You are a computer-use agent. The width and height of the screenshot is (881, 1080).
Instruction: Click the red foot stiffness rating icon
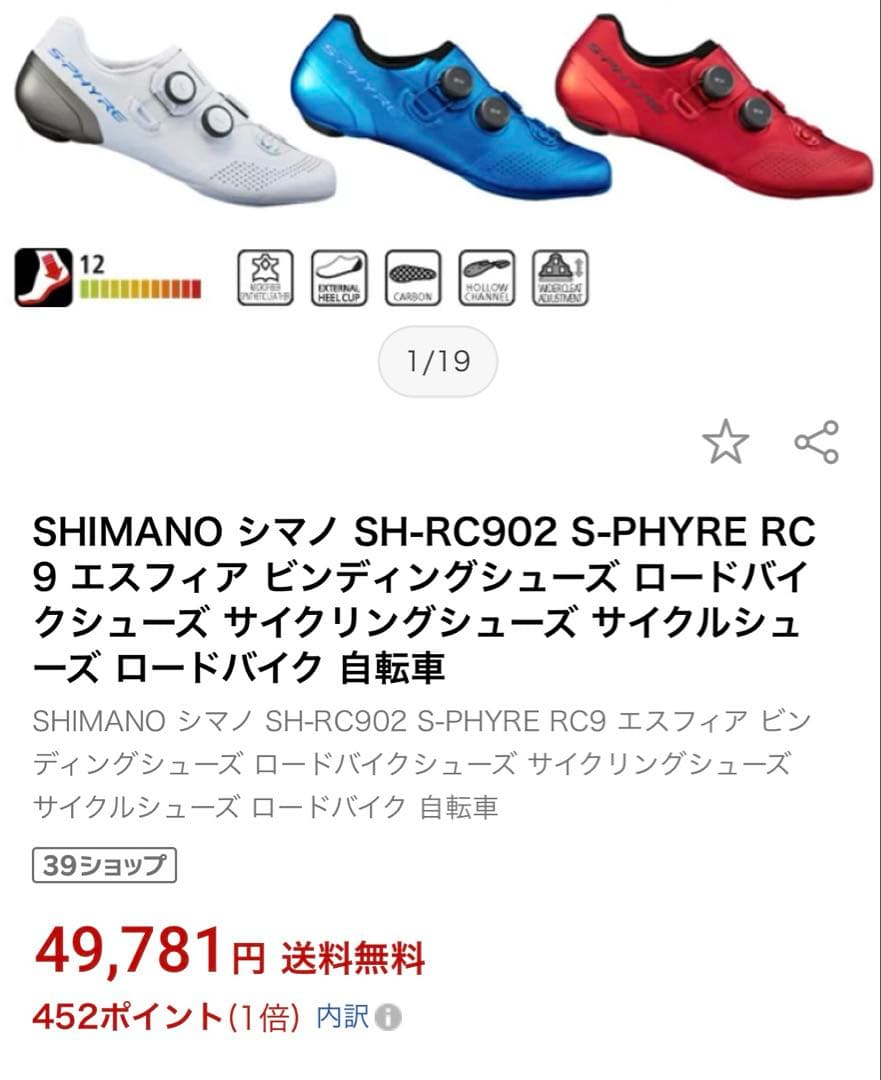(x=44, y=277)
